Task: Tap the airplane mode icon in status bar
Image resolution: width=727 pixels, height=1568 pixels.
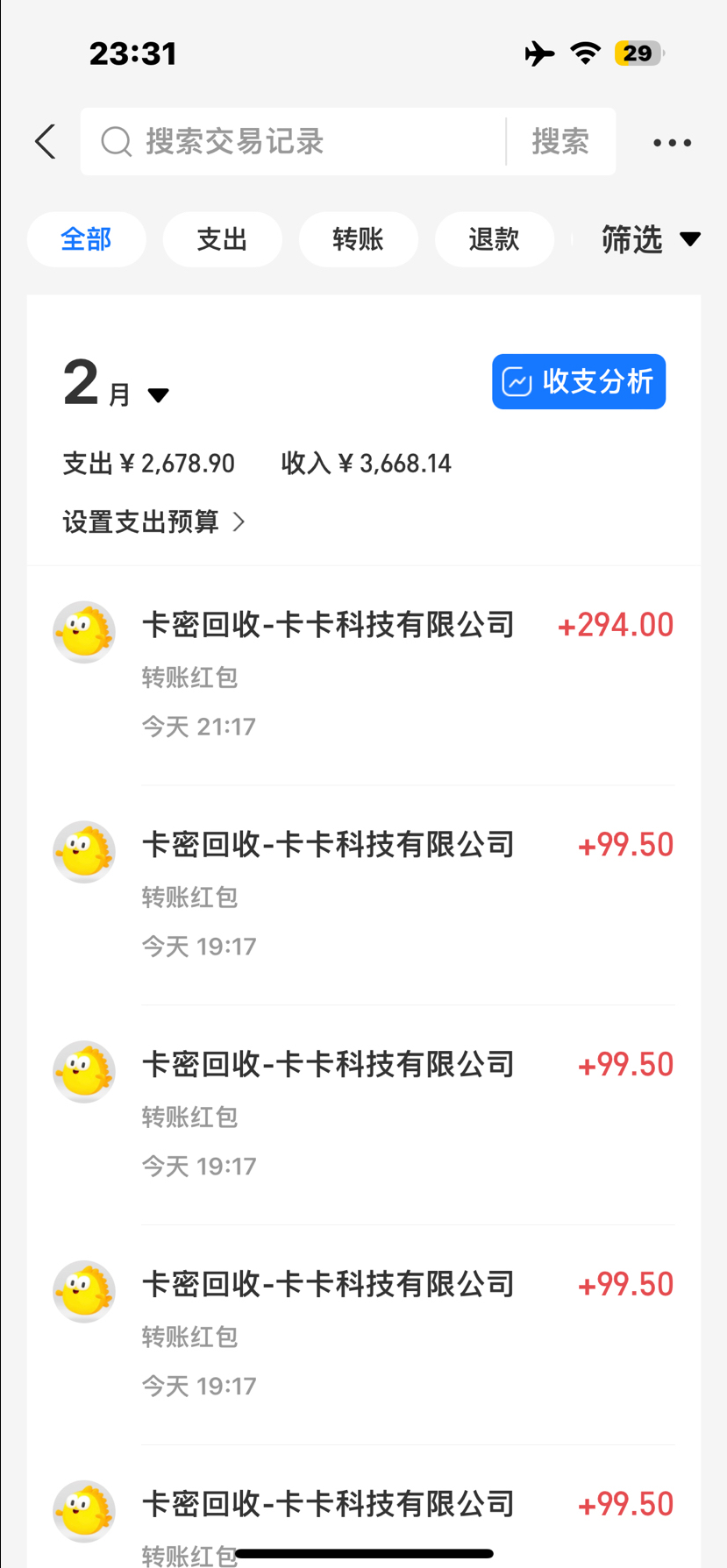Action: [538, 53]
